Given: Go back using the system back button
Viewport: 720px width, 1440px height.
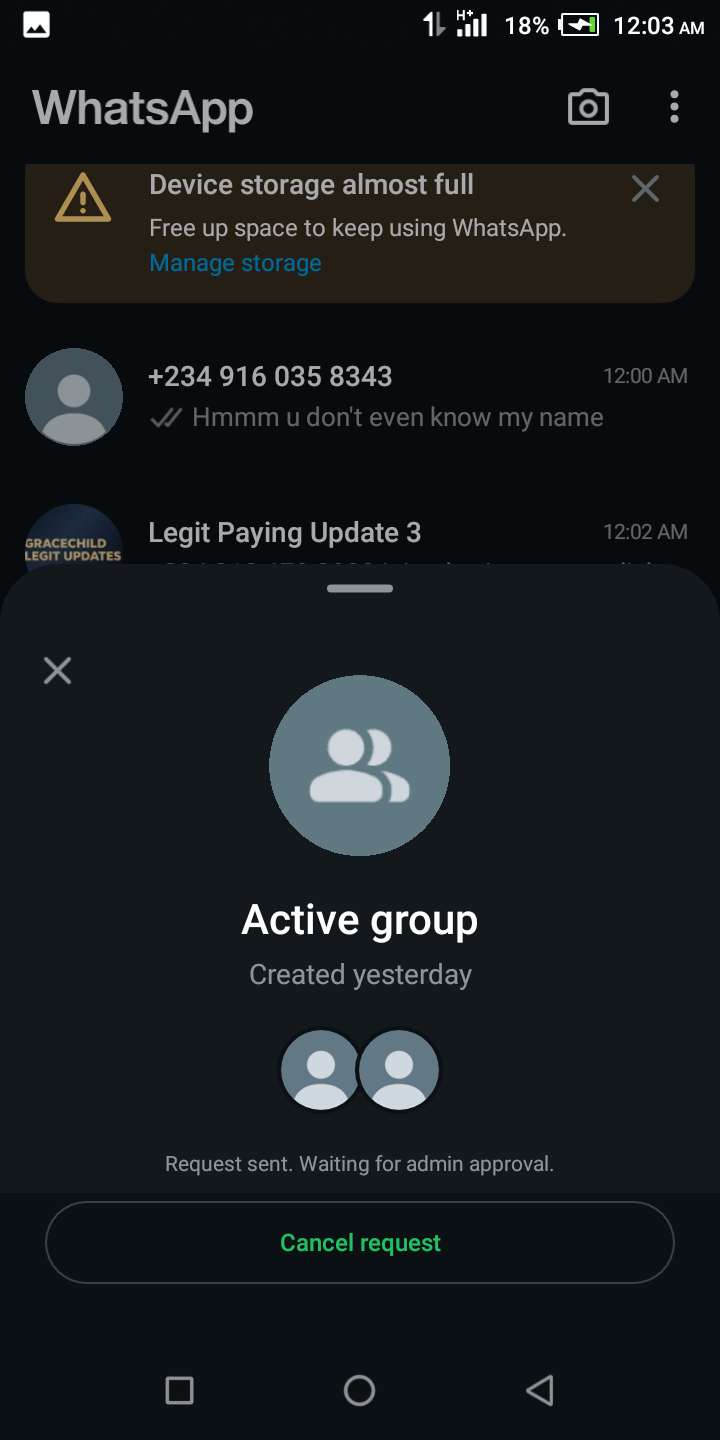Looking at the screenshot, I should [x=539, y=1390].
